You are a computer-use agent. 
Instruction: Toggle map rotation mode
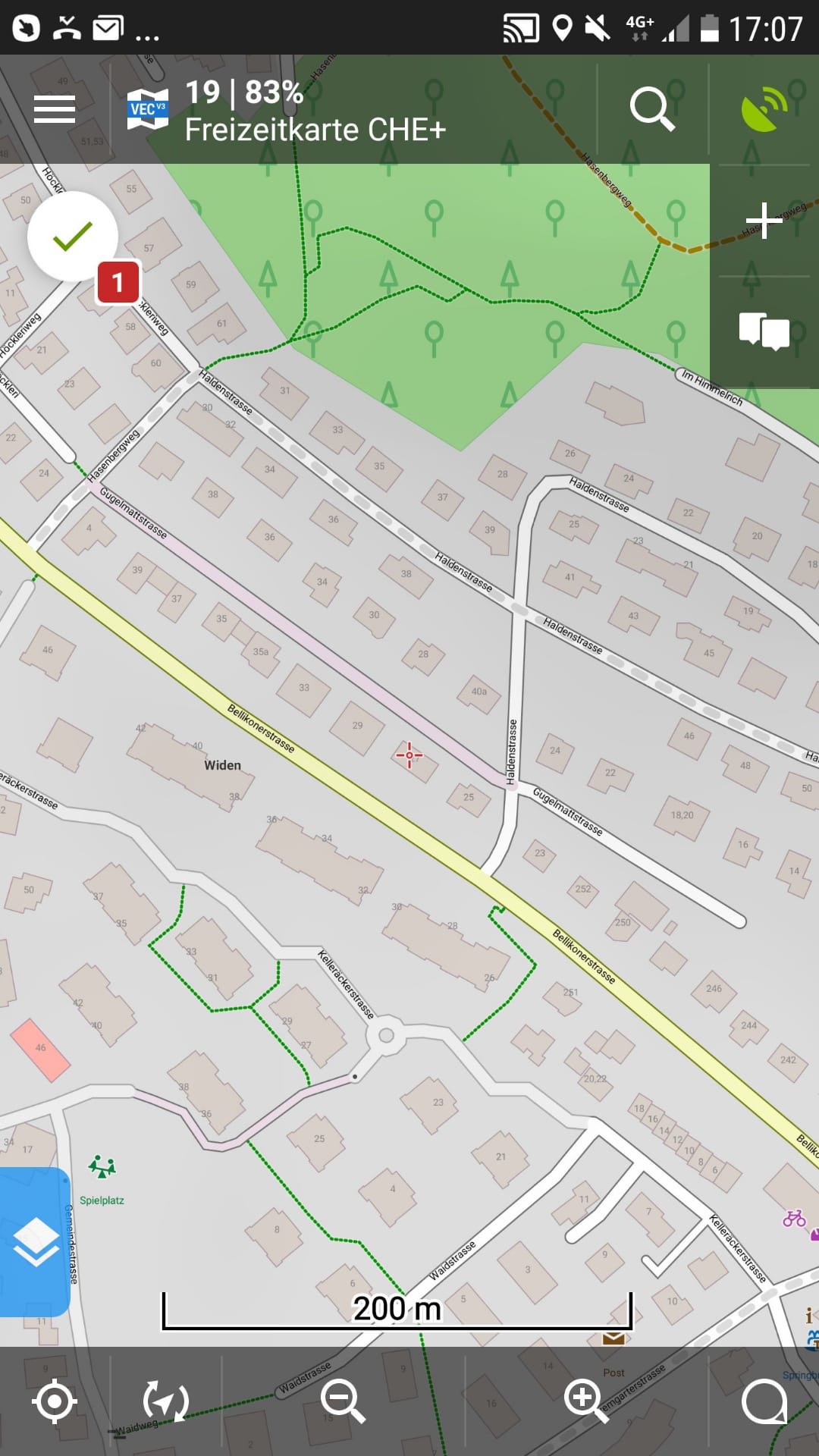pos(166,1401)
